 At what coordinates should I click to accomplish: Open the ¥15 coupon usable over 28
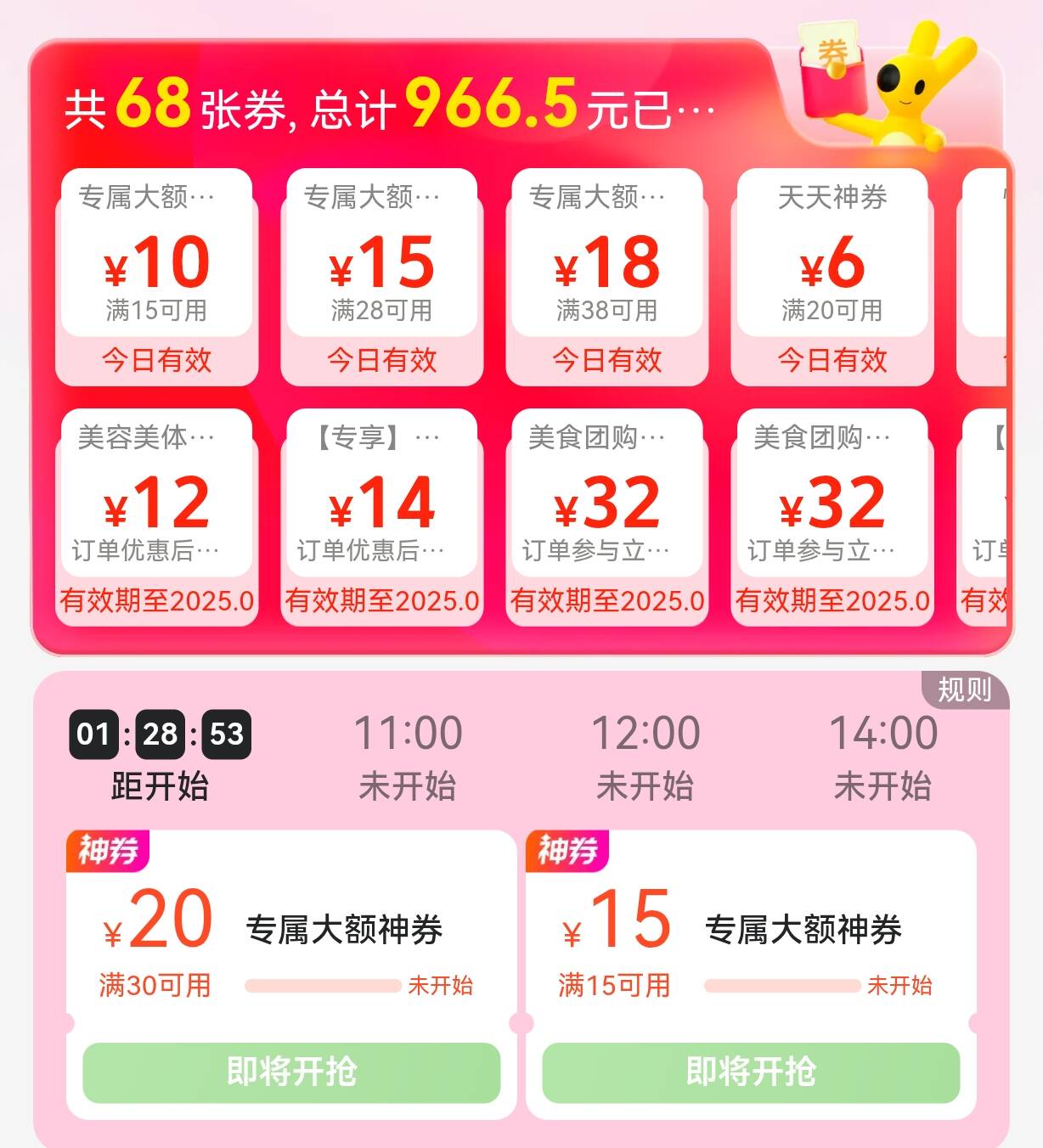(381, 276)
